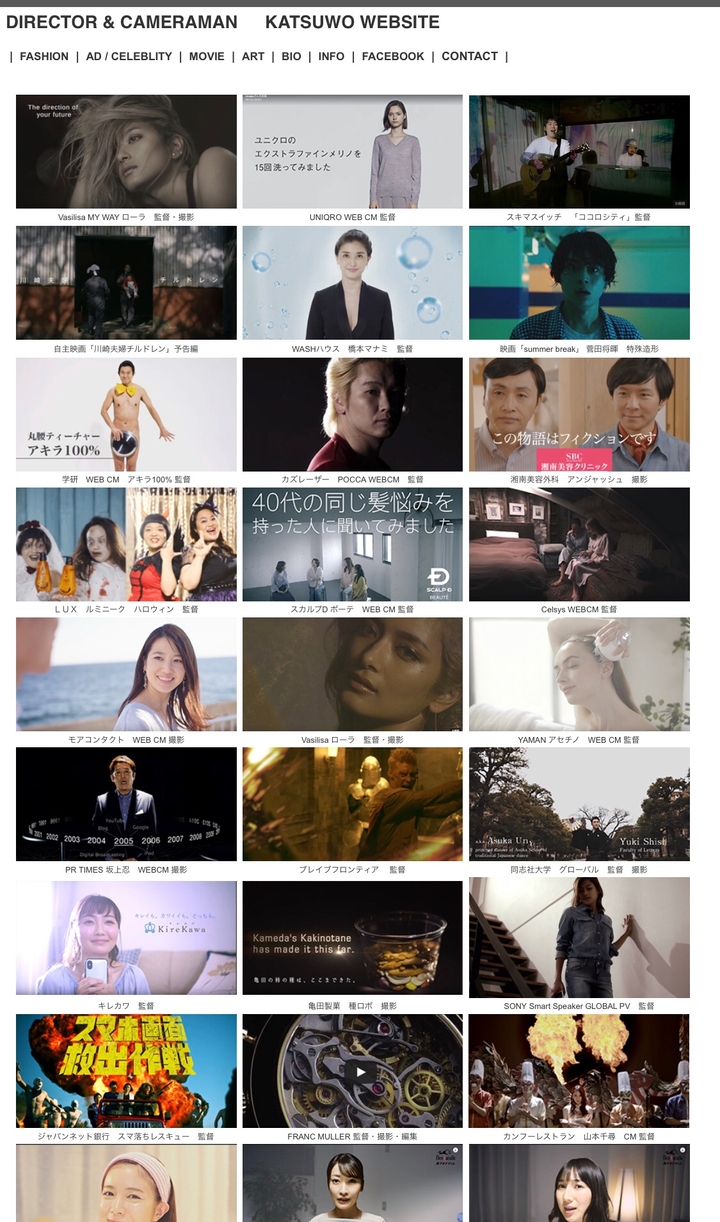The image size is (720, 1222).
Task: View the スキマスイッチ ココロシティ video
Action: [579, 152]
